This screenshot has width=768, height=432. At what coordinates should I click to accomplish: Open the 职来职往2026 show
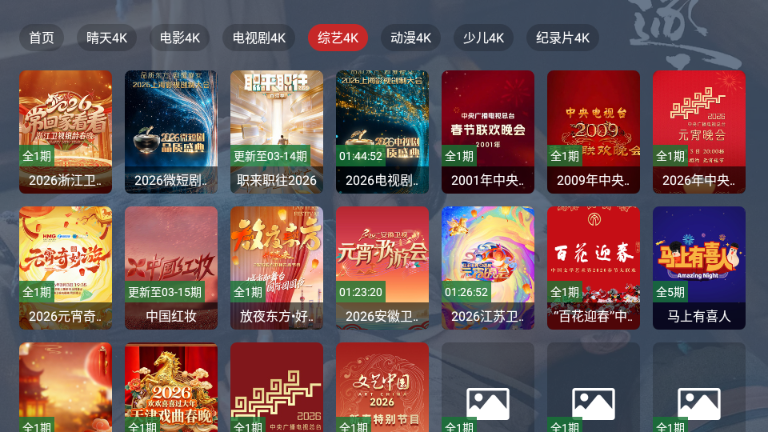pyautogui.click(x=277, y=130)
